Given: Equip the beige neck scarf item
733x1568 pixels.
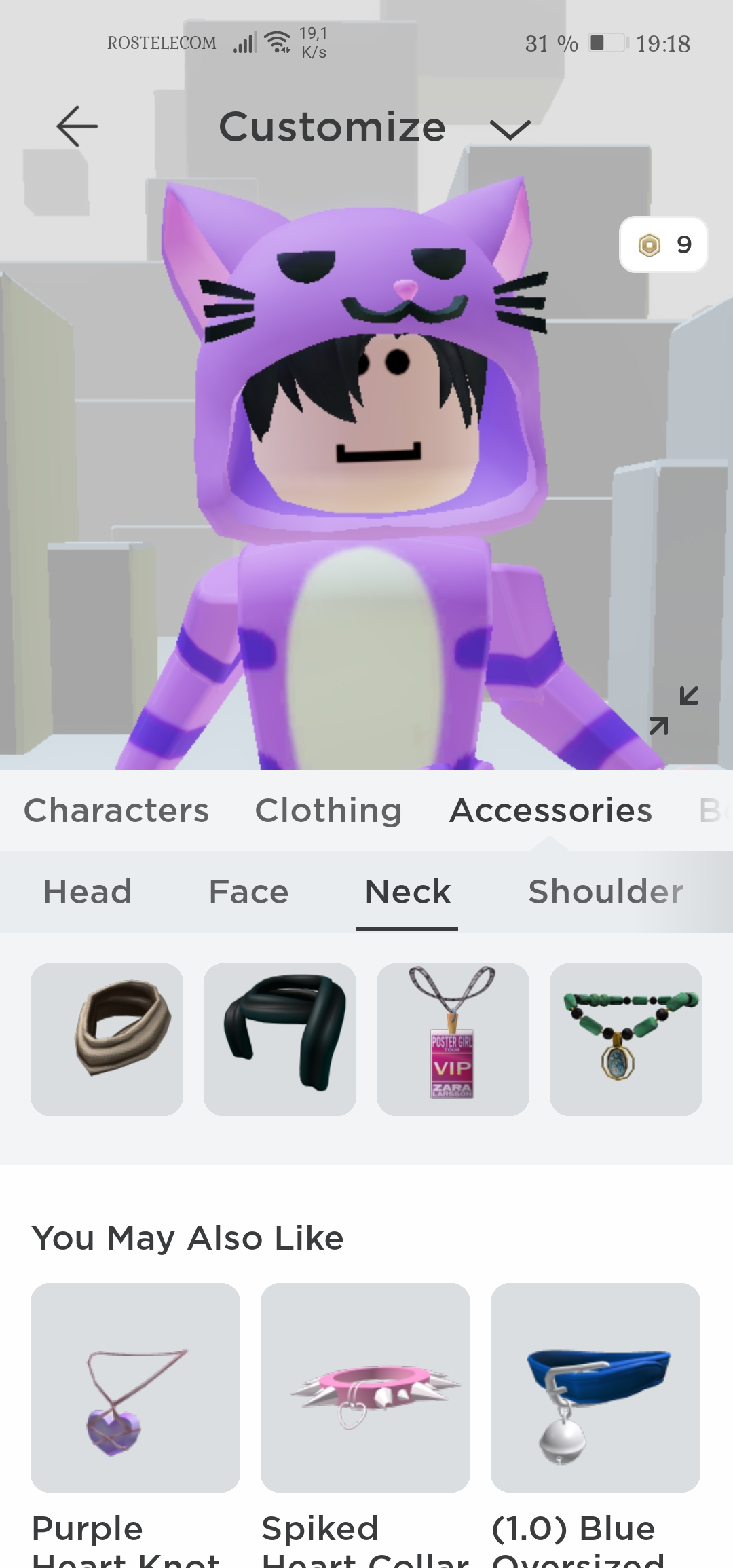Looking at the screenshot, I should click(107, 1039).
